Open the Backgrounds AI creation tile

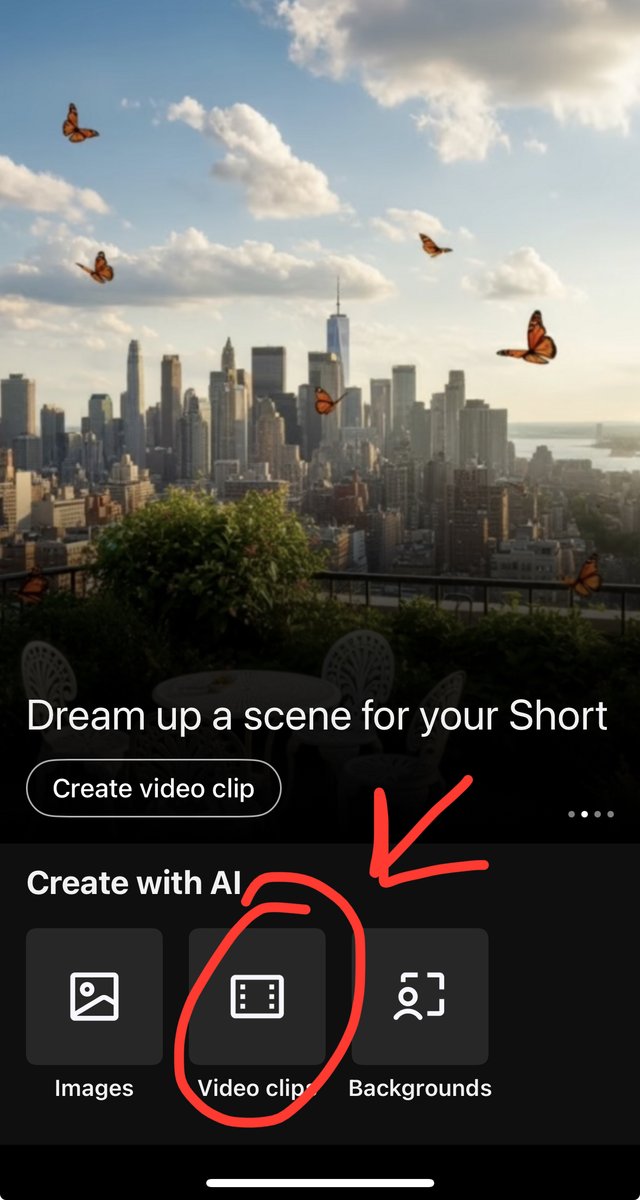tap(420, 996)
